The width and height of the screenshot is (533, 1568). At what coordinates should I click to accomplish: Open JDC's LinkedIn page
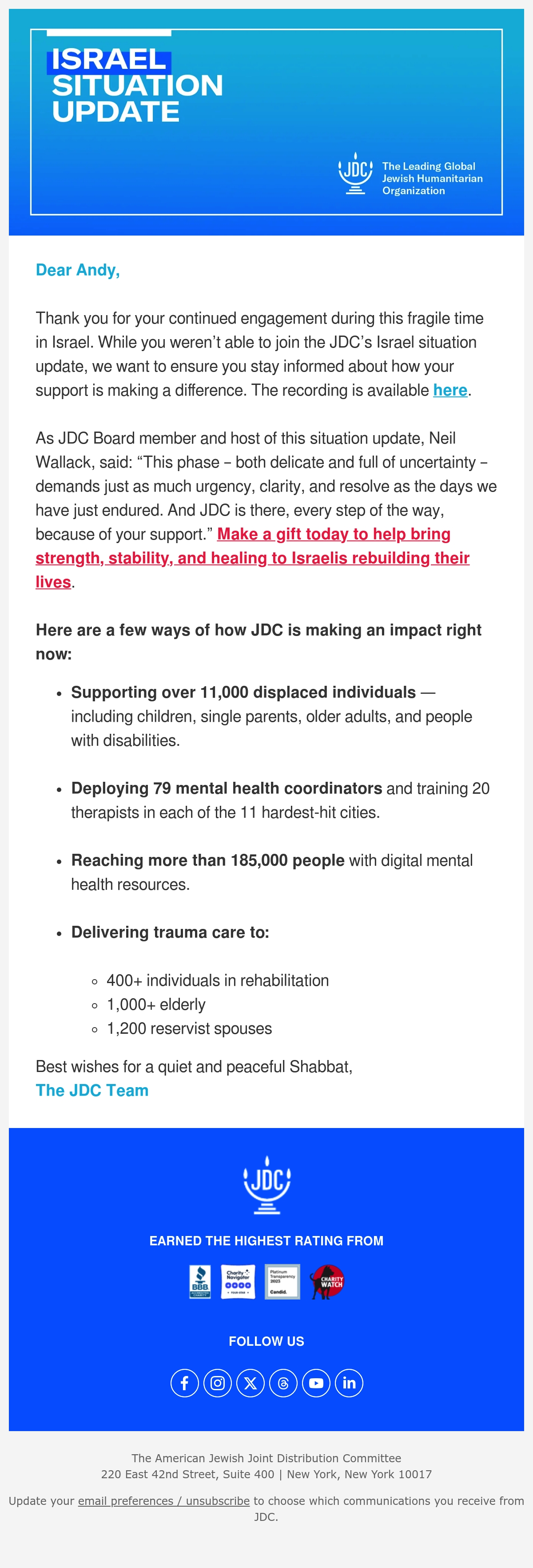(349, 1383)
